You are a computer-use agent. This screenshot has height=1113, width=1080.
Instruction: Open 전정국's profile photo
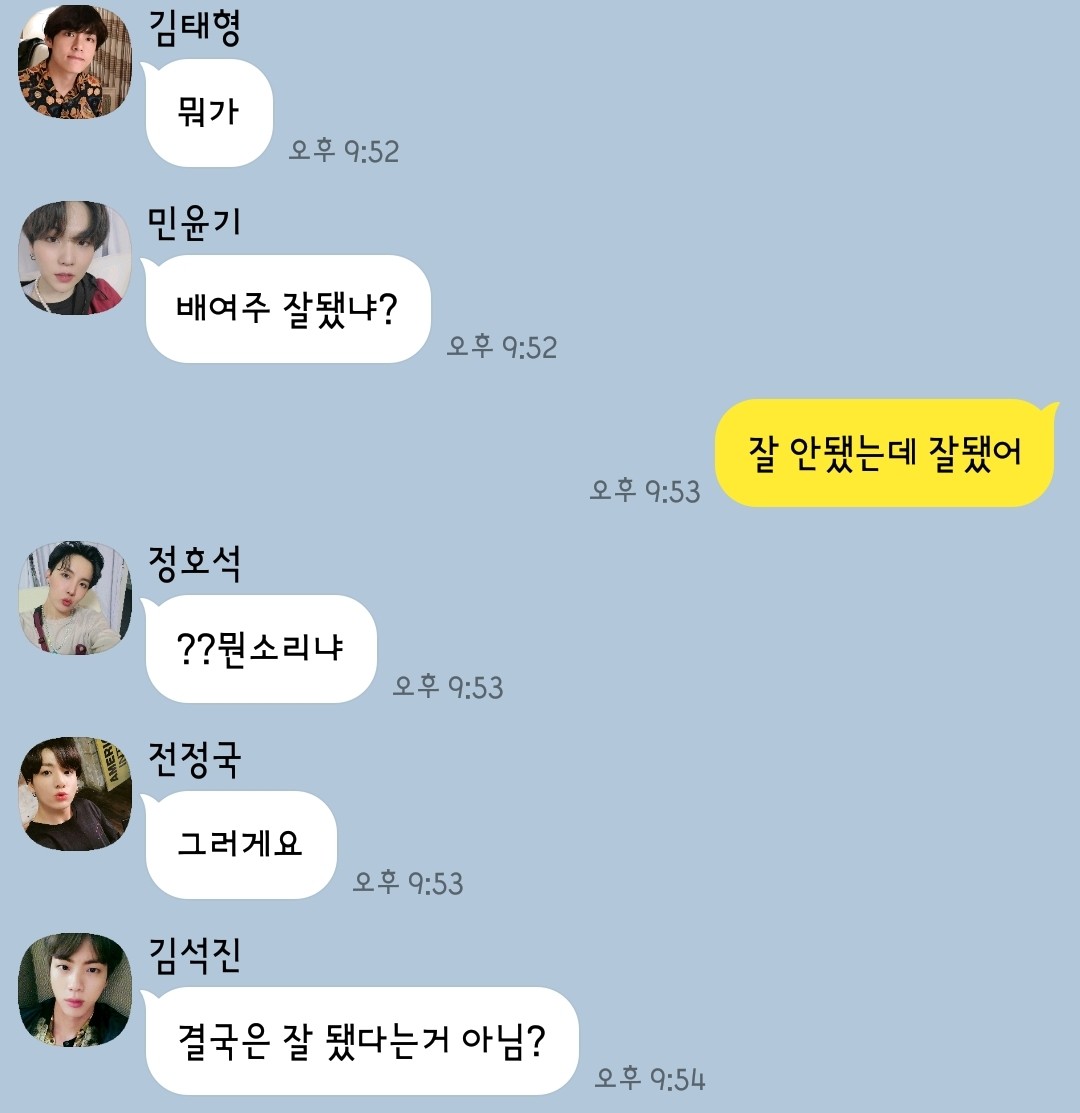(75, 794)
